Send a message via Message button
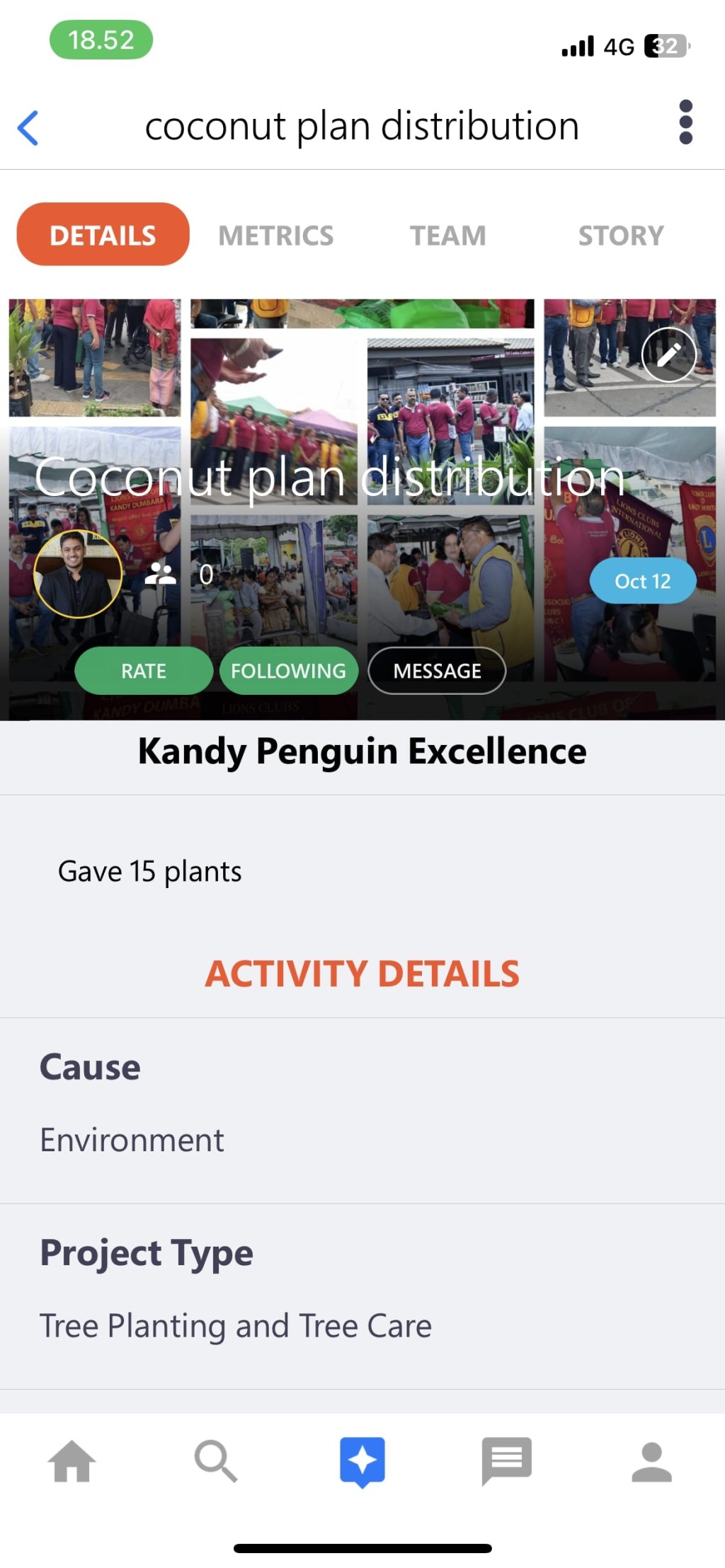This screenshot has height=1568, width=725. click(x=437, y=670)
